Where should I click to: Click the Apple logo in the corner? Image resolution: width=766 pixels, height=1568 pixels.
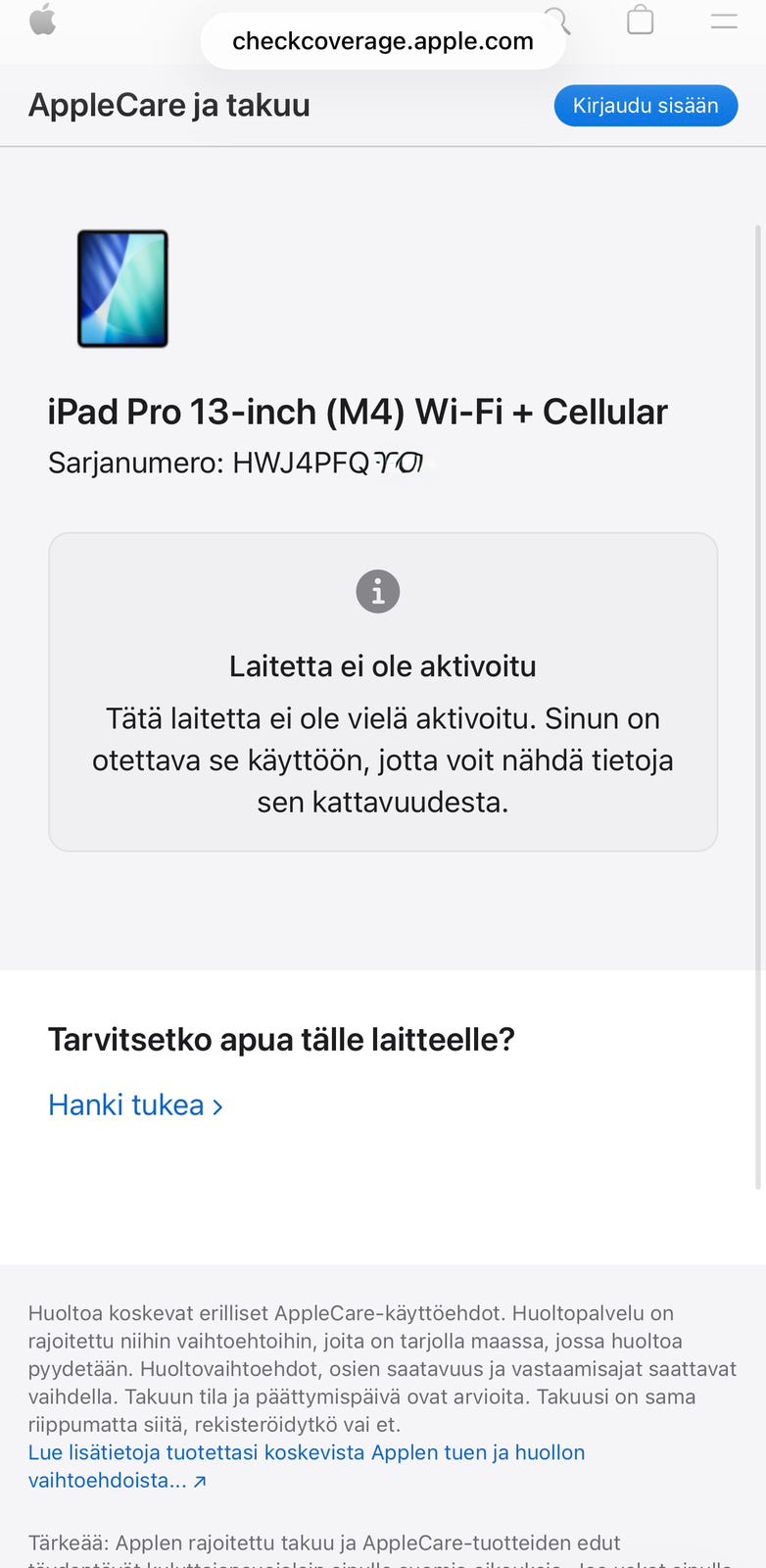click(42, 18)
